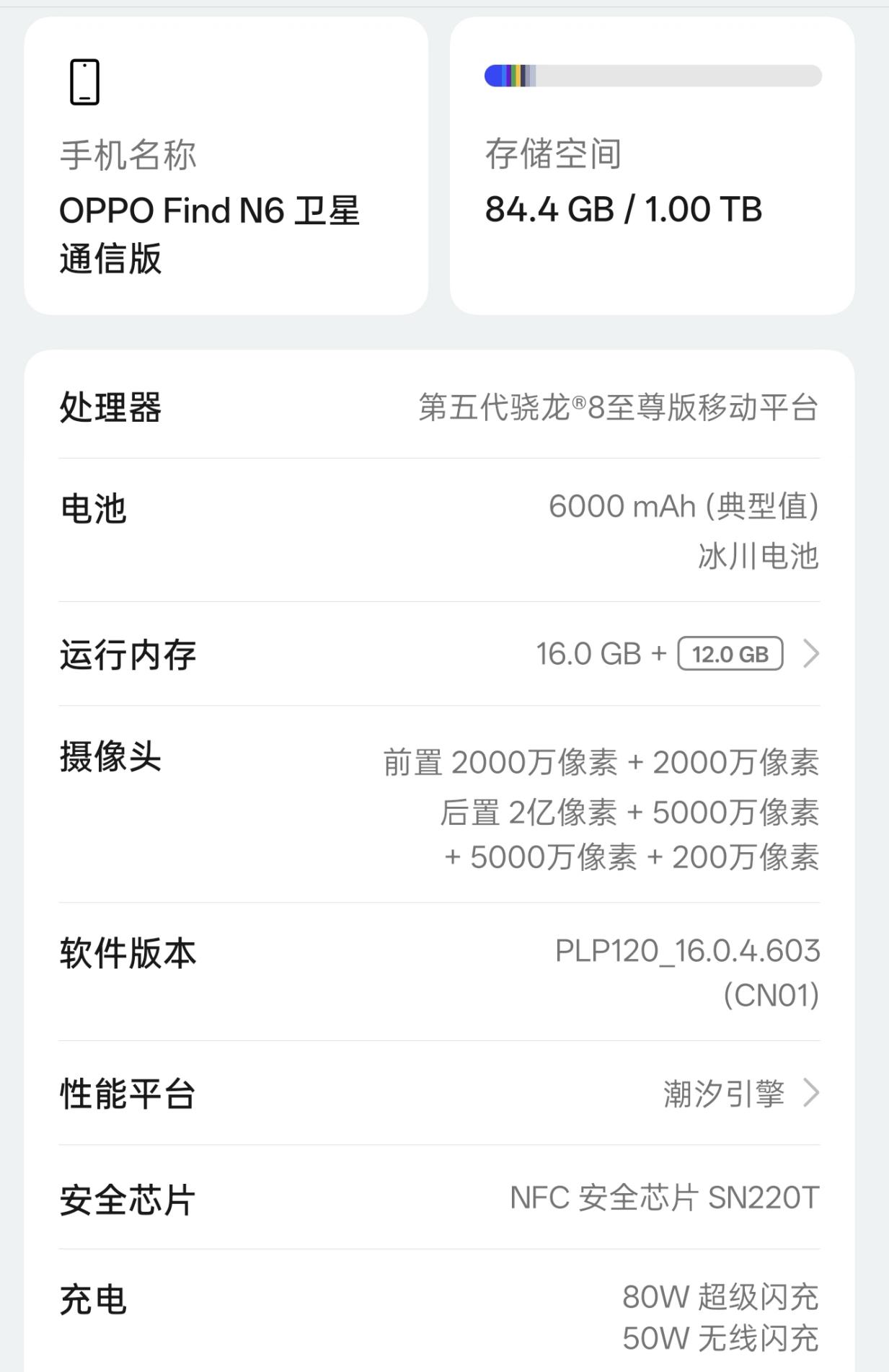Open the 存储空间 storage card
This screenshot has width=889, height=1372.
point(652,166)
